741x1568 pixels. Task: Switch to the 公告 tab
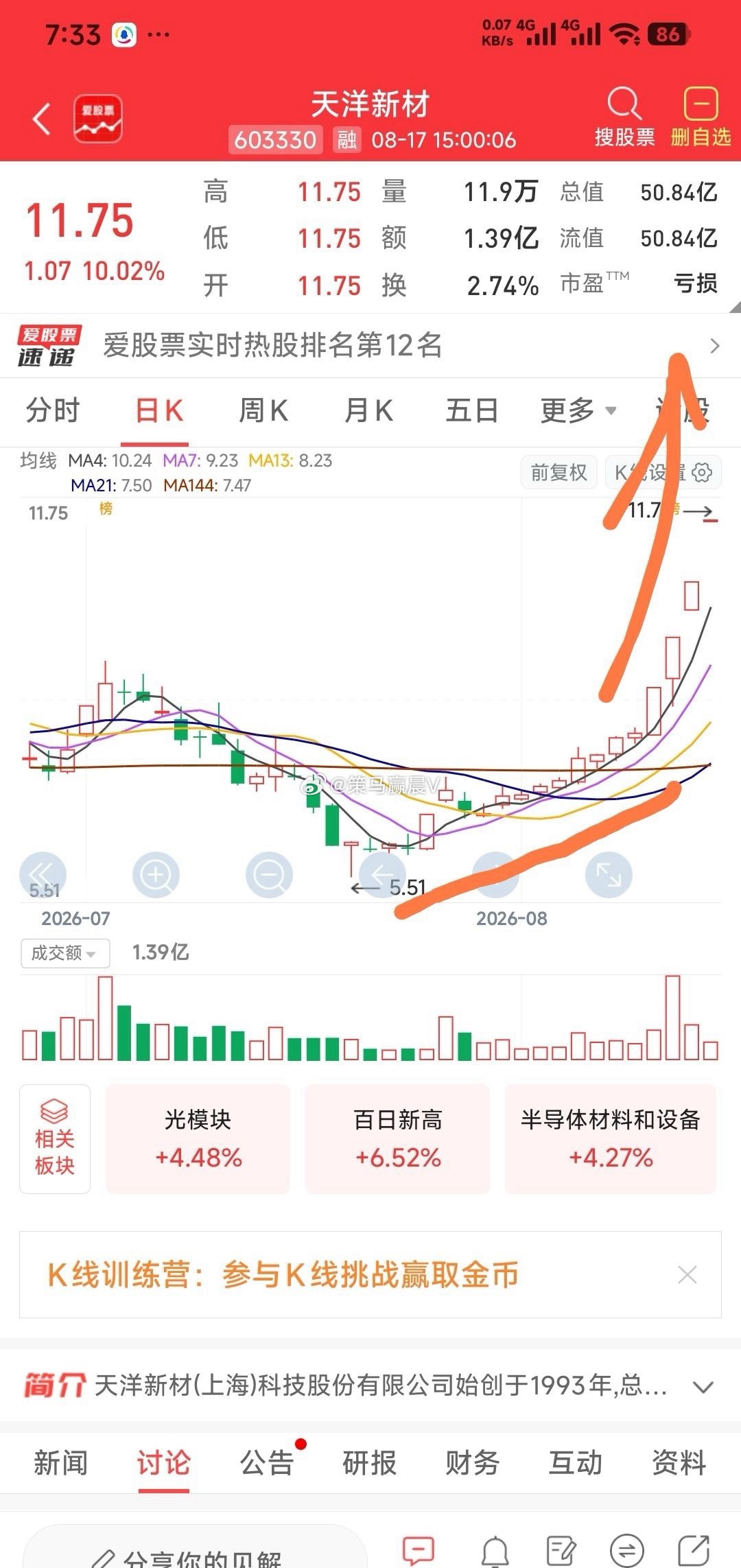tap(267, 1462)
